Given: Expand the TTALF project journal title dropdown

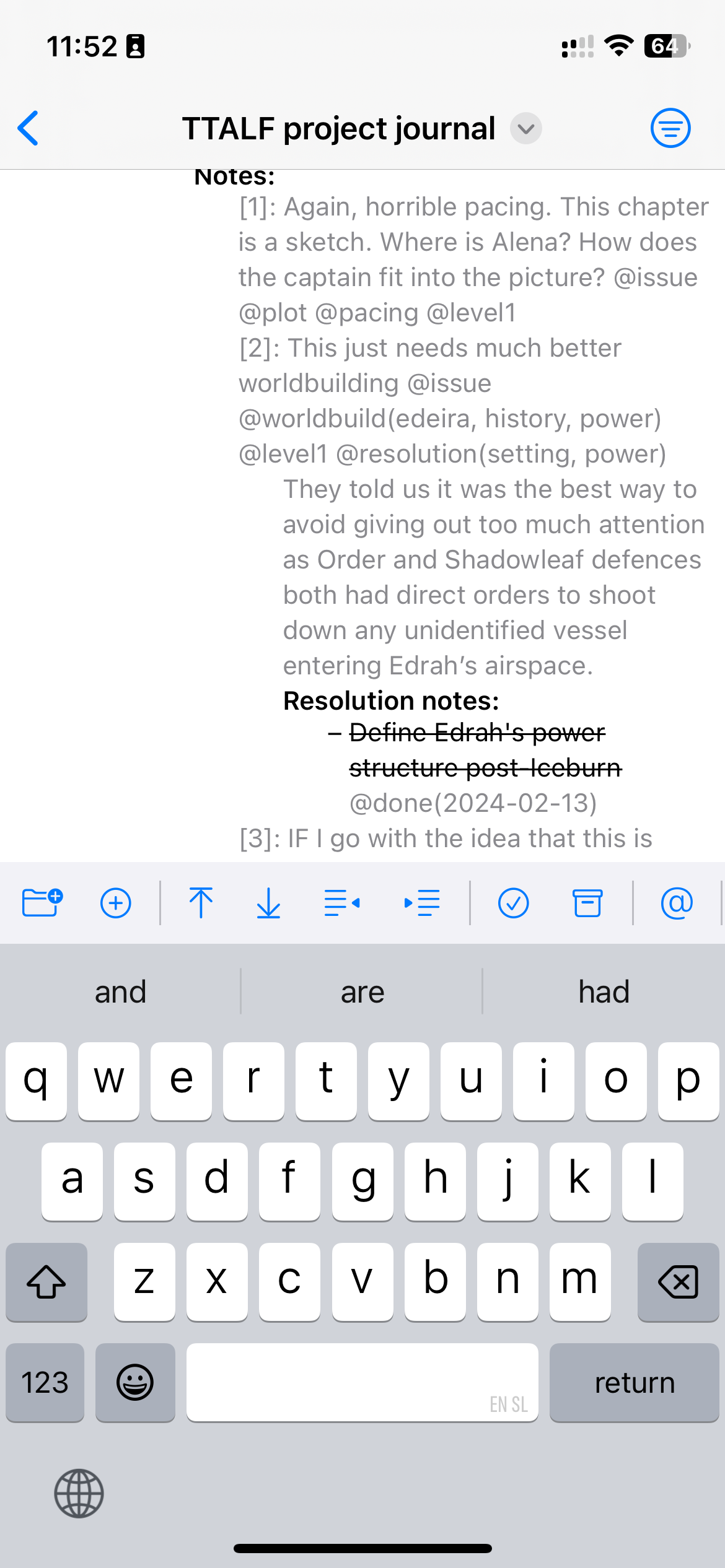Looking at the screenshot, I should pyautogui.click(x=525, y=129).
